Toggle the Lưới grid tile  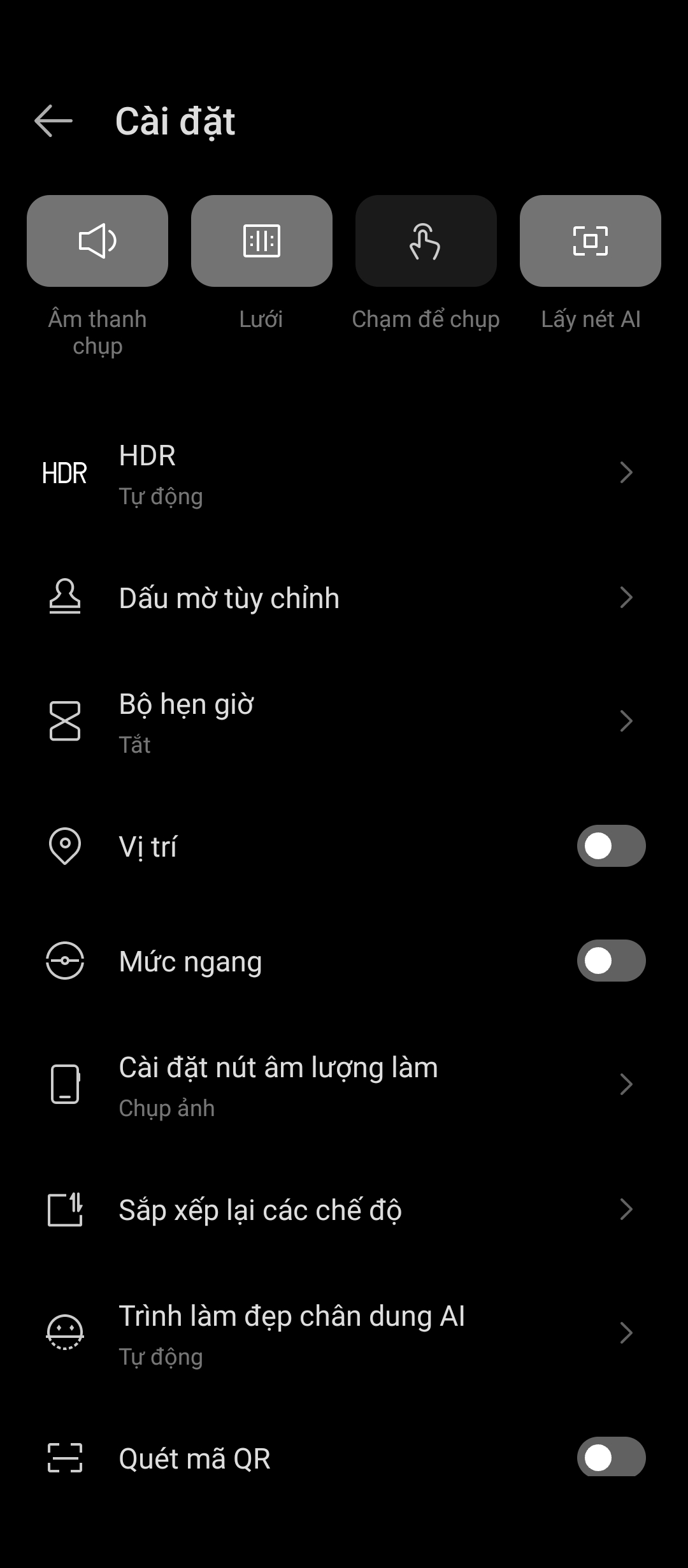[x=262, y=241]
